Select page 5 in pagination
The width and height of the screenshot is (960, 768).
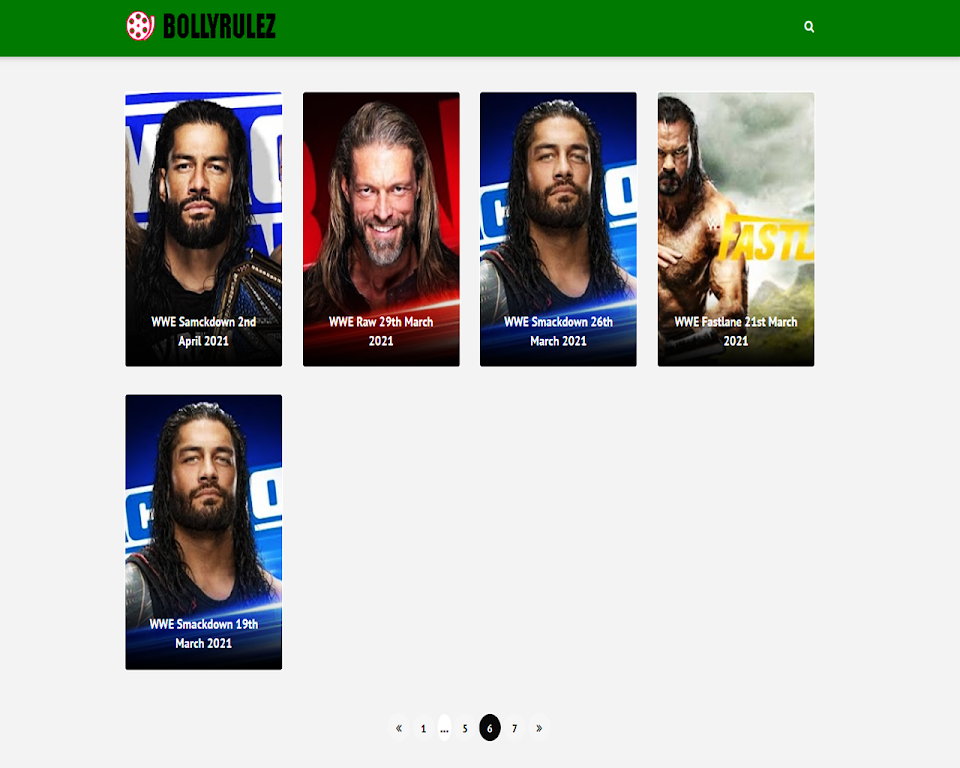pyautogui.click(x=465, y=729)
